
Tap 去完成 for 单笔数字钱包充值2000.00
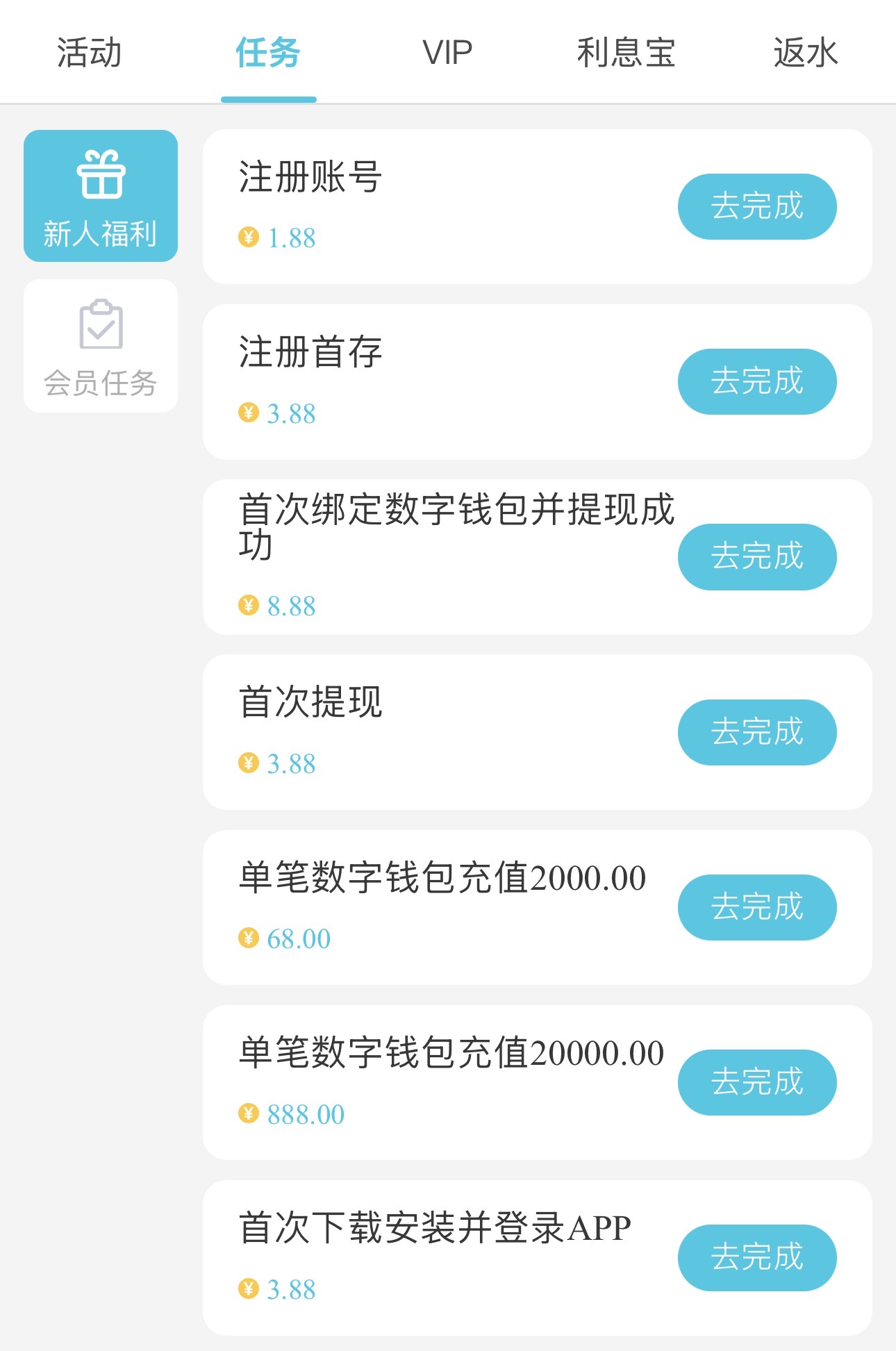757,907
